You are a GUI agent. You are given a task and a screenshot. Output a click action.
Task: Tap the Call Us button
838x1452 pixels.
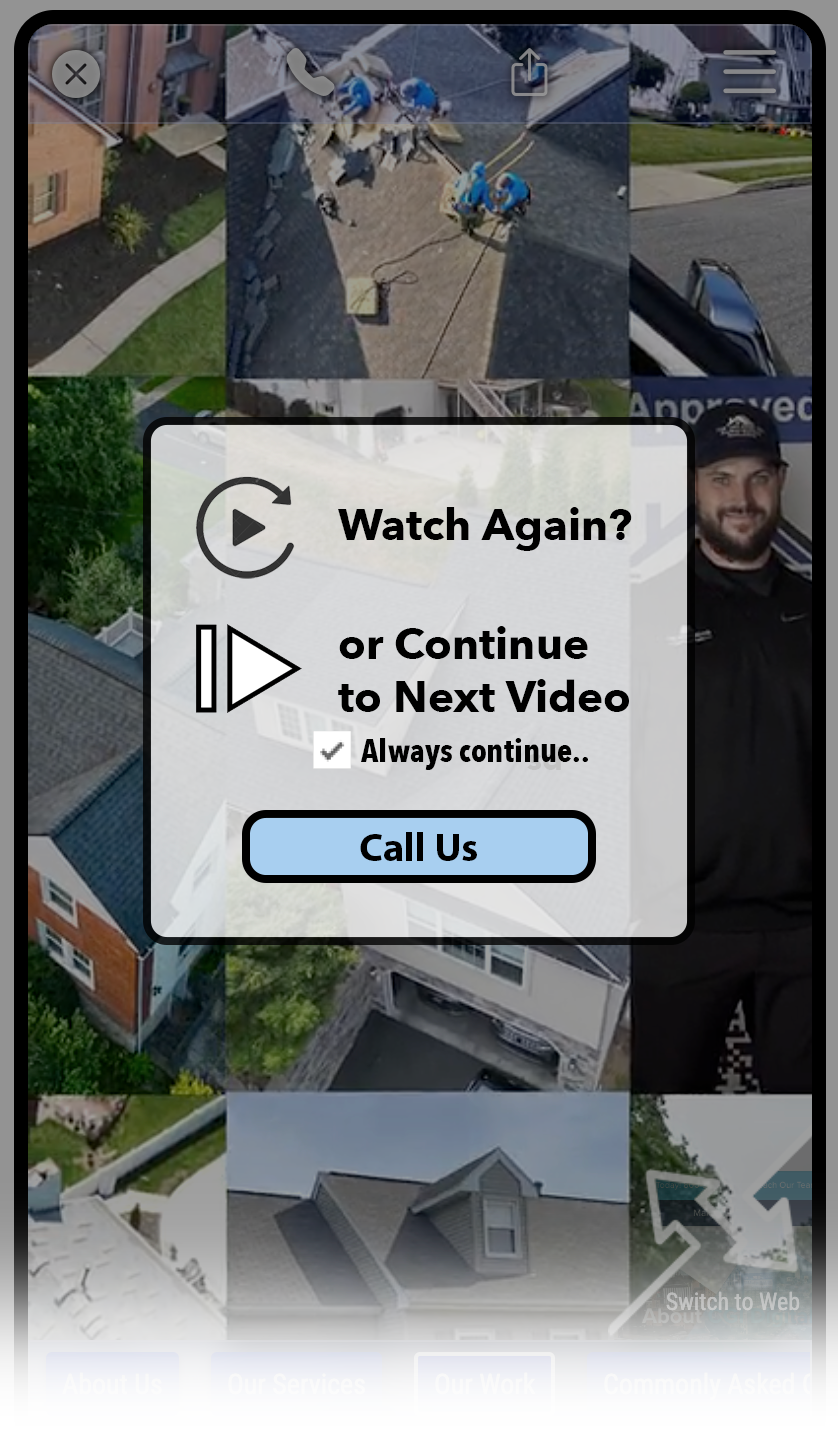coord(419,848)
